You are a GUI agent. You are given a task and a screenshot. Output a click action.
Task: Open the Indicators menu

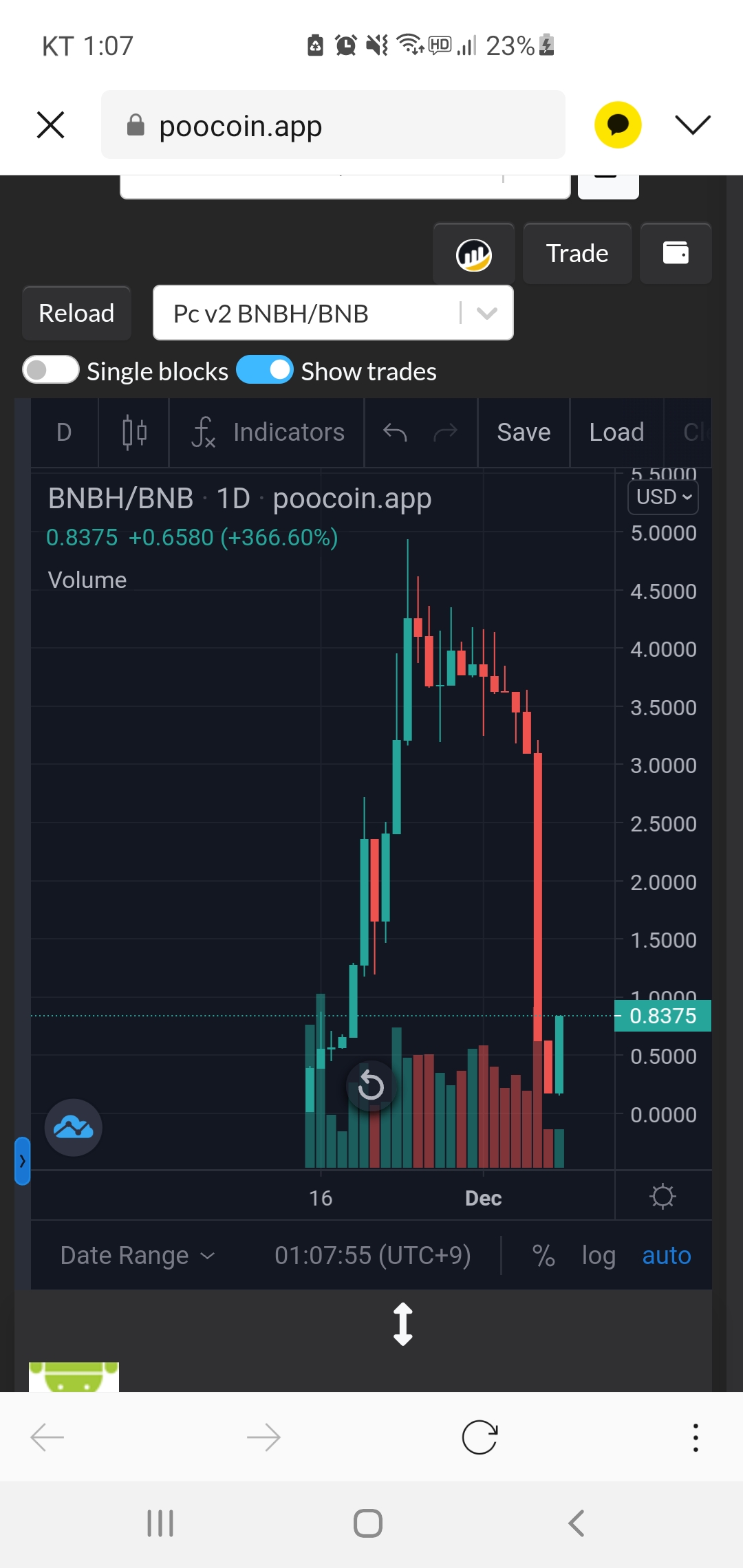coord(268,433)
